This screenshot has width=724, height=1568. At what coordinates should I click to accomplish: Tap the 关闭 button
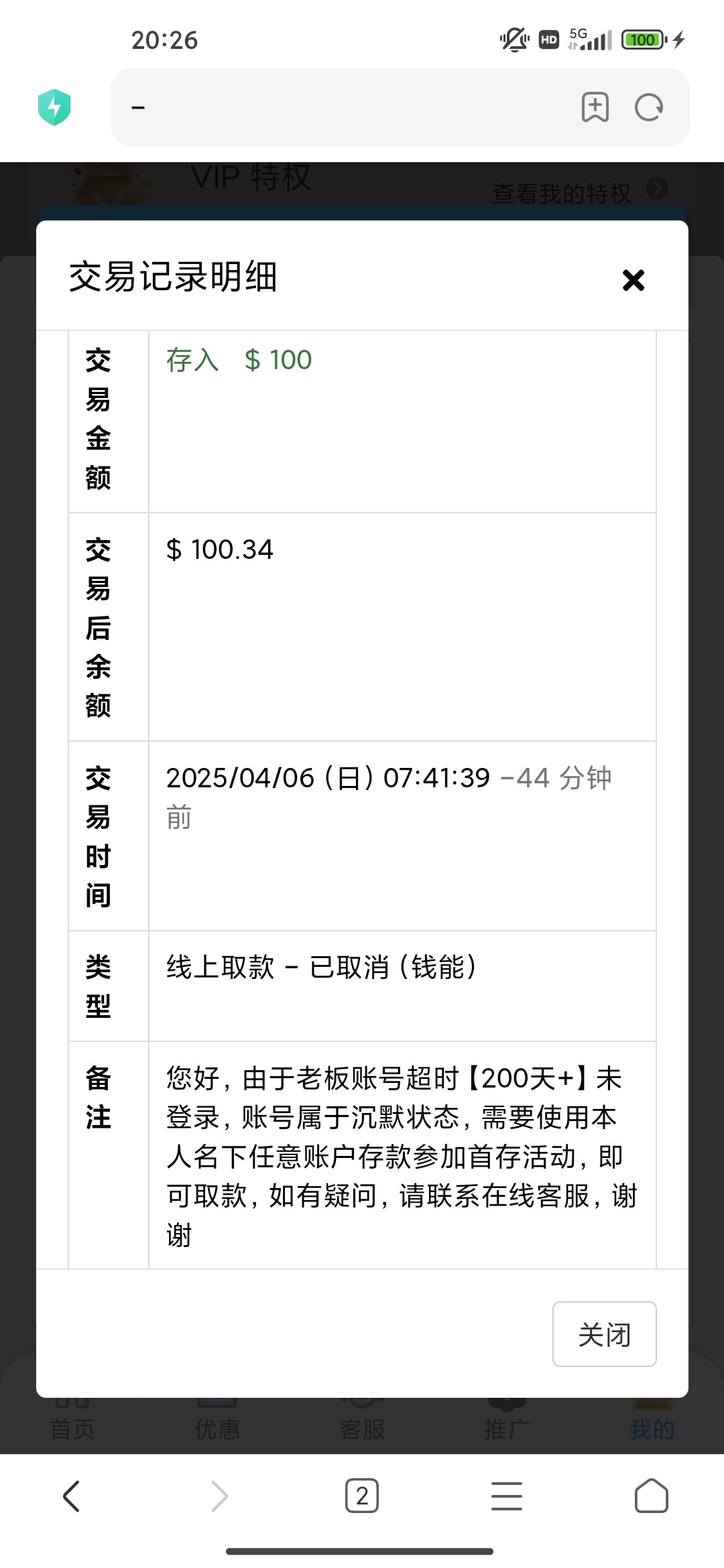[604, 1334]
